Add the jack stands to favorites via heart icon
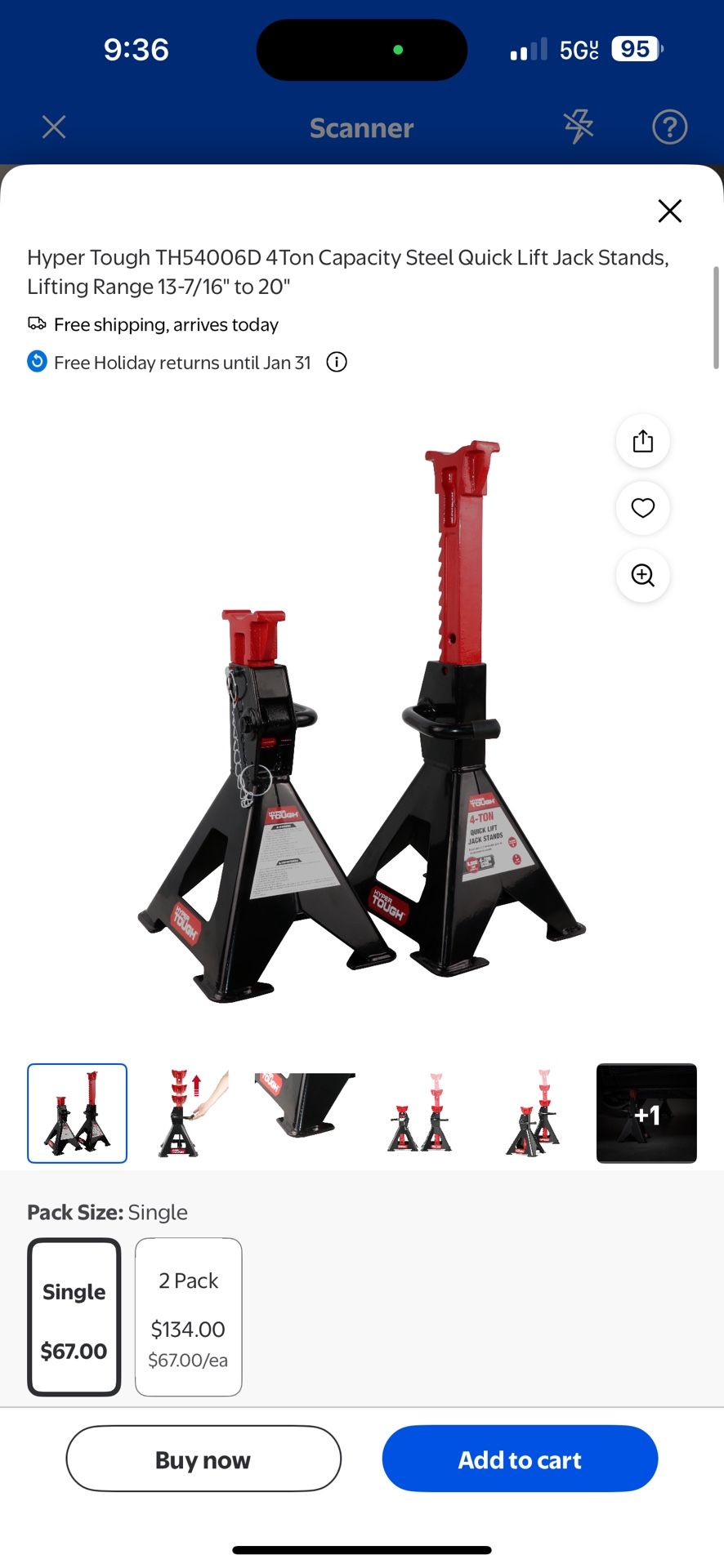This screenshot has height=1568, width=724. [642, 508]
